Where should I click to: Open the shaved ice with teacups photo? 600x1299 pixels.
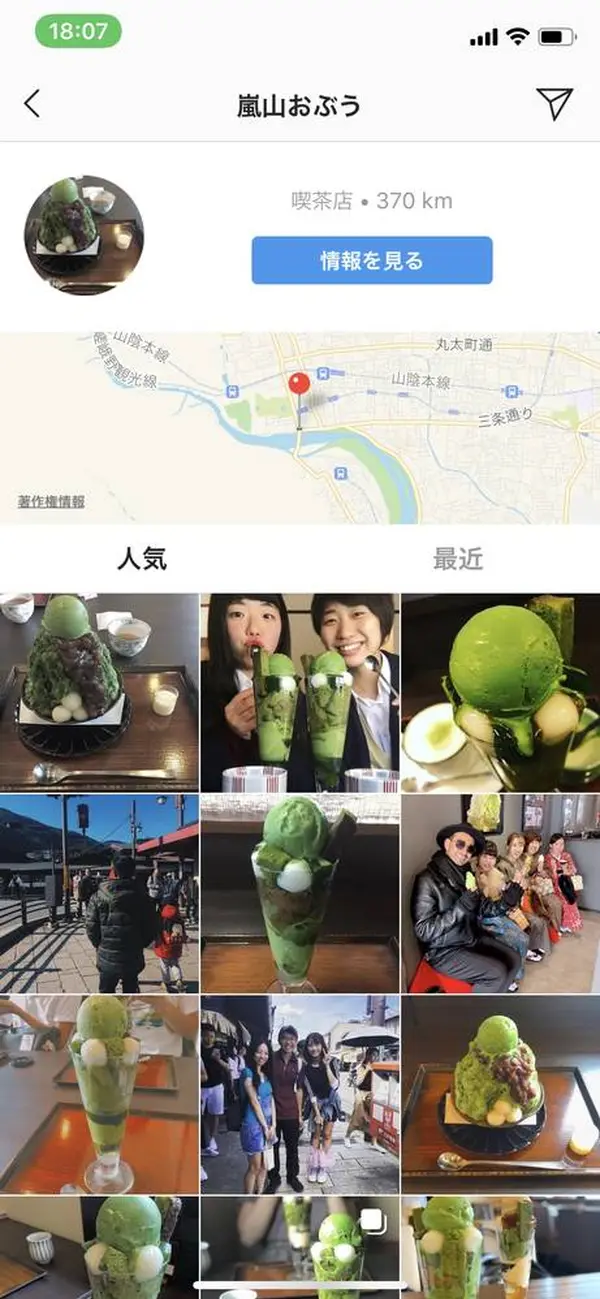point(99,692)
